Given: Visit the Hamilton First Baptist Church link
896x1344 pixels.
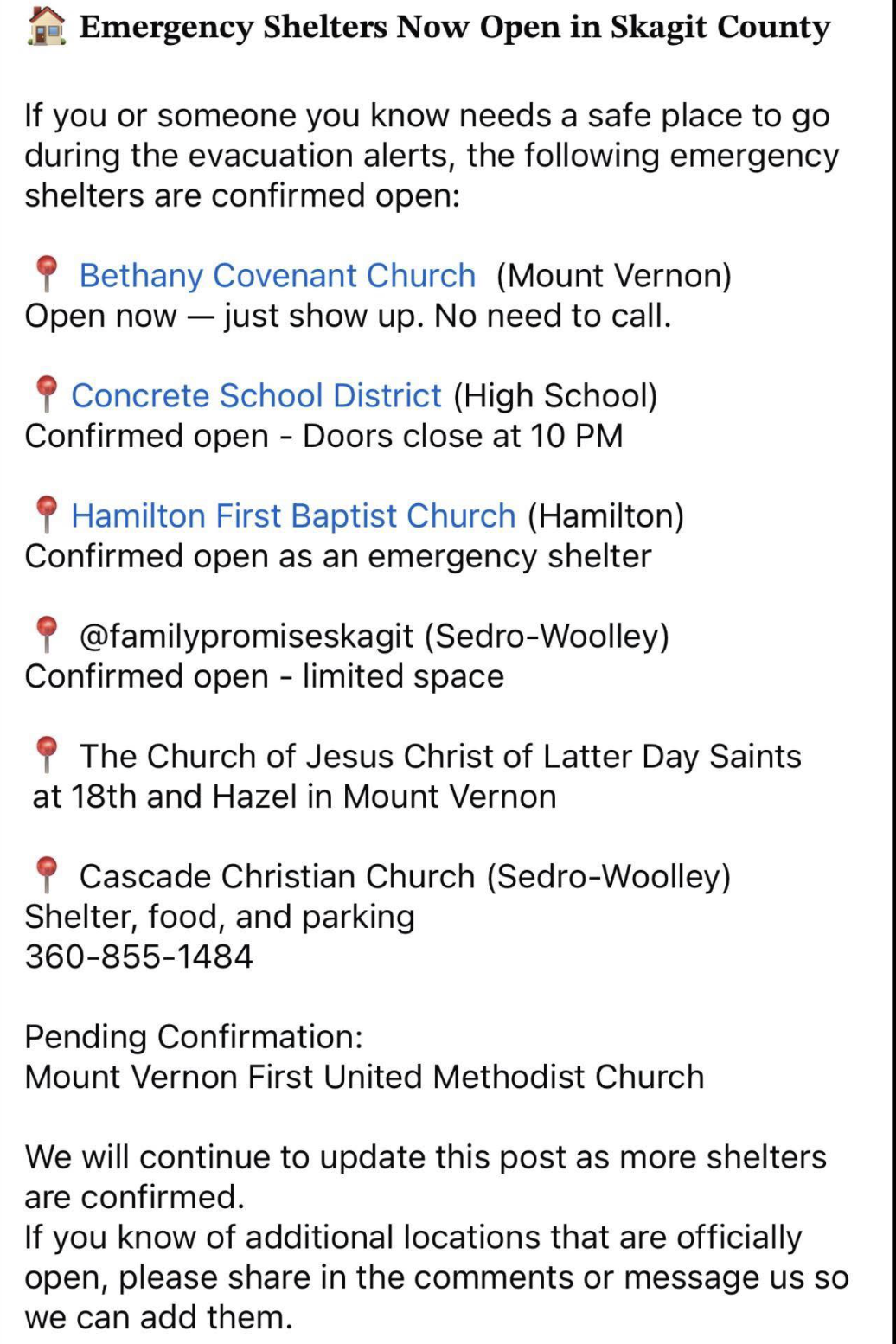Looking at the screenshot, I should pyautogui.click(x=293, y=516).
